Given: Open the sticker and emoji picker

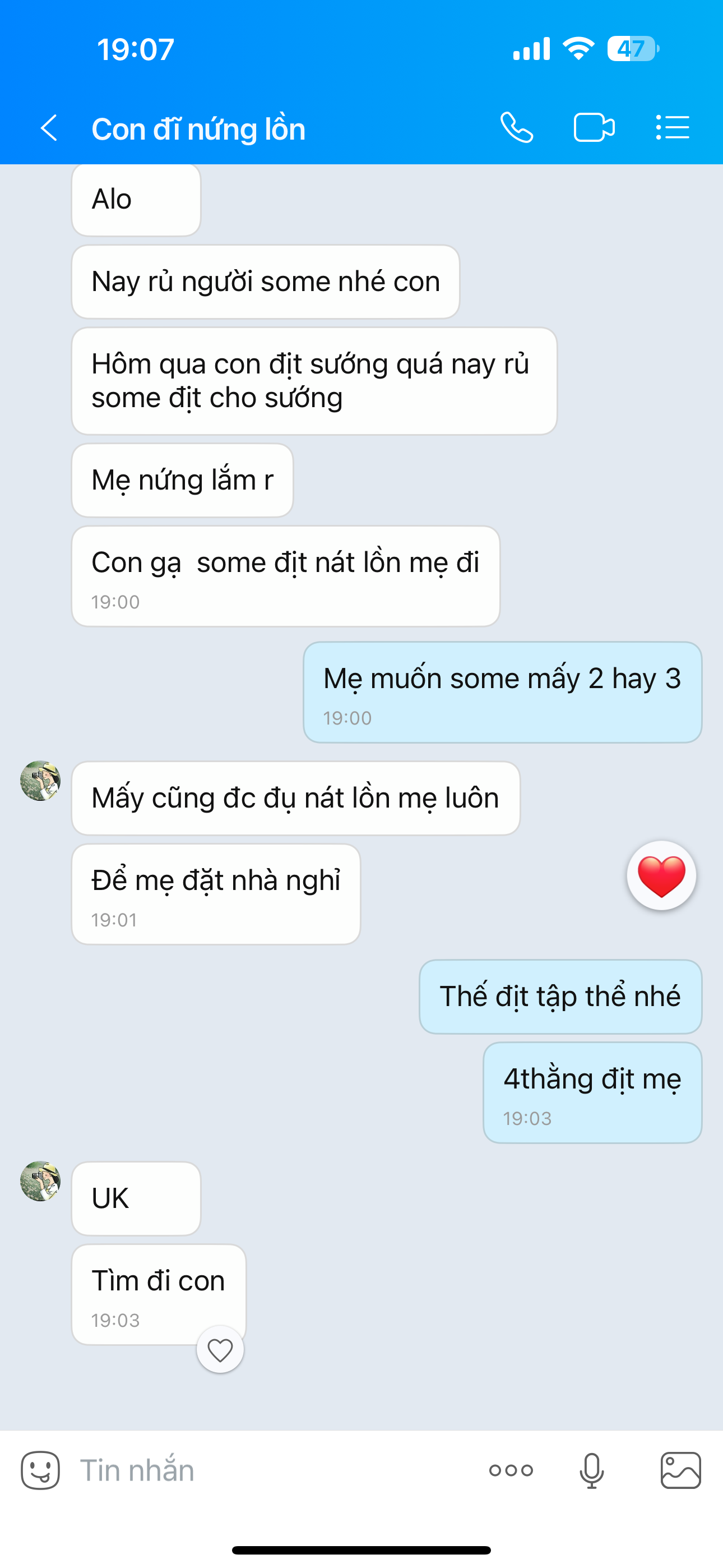Looking at the screenshot, I should coord(40,1470).
